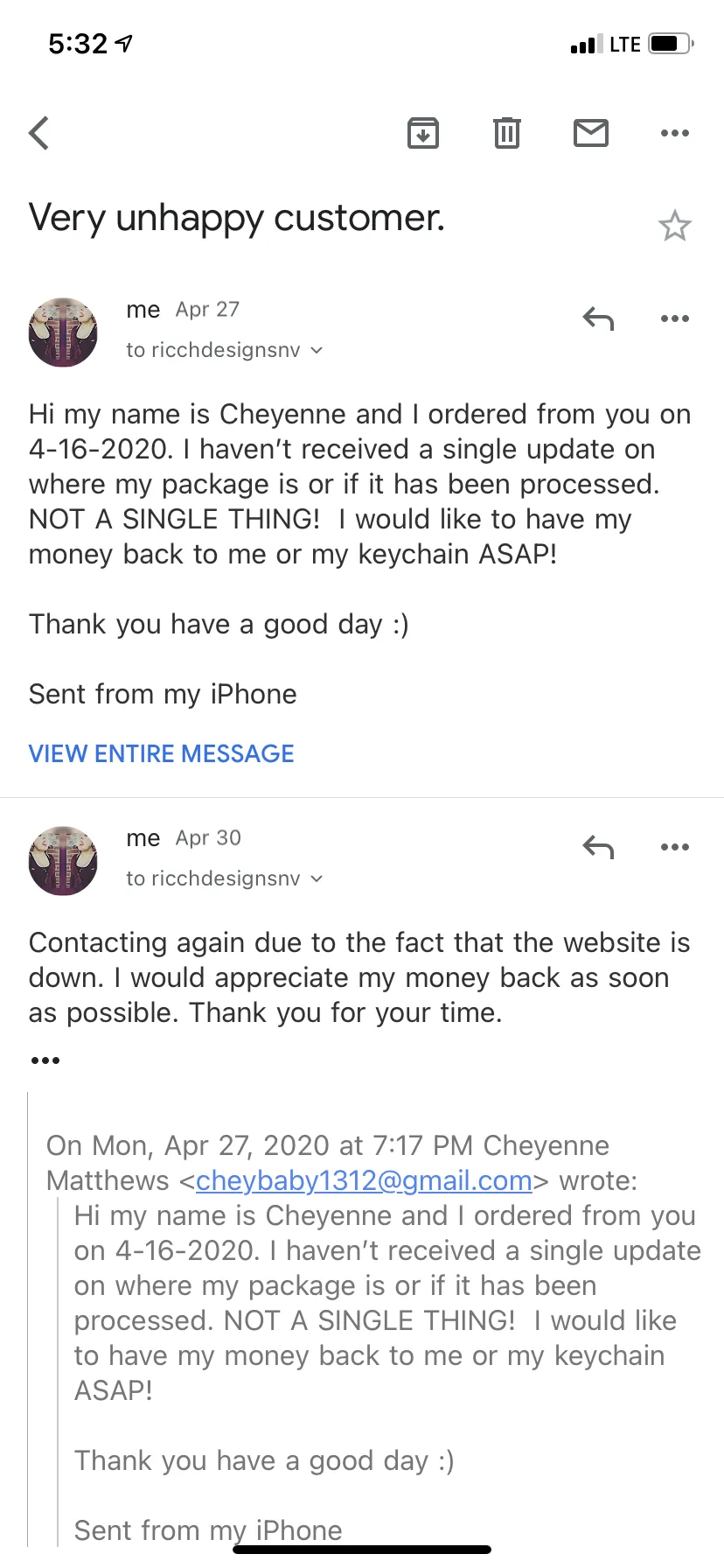Reply to the Apr 27 message

pos(599,318)
